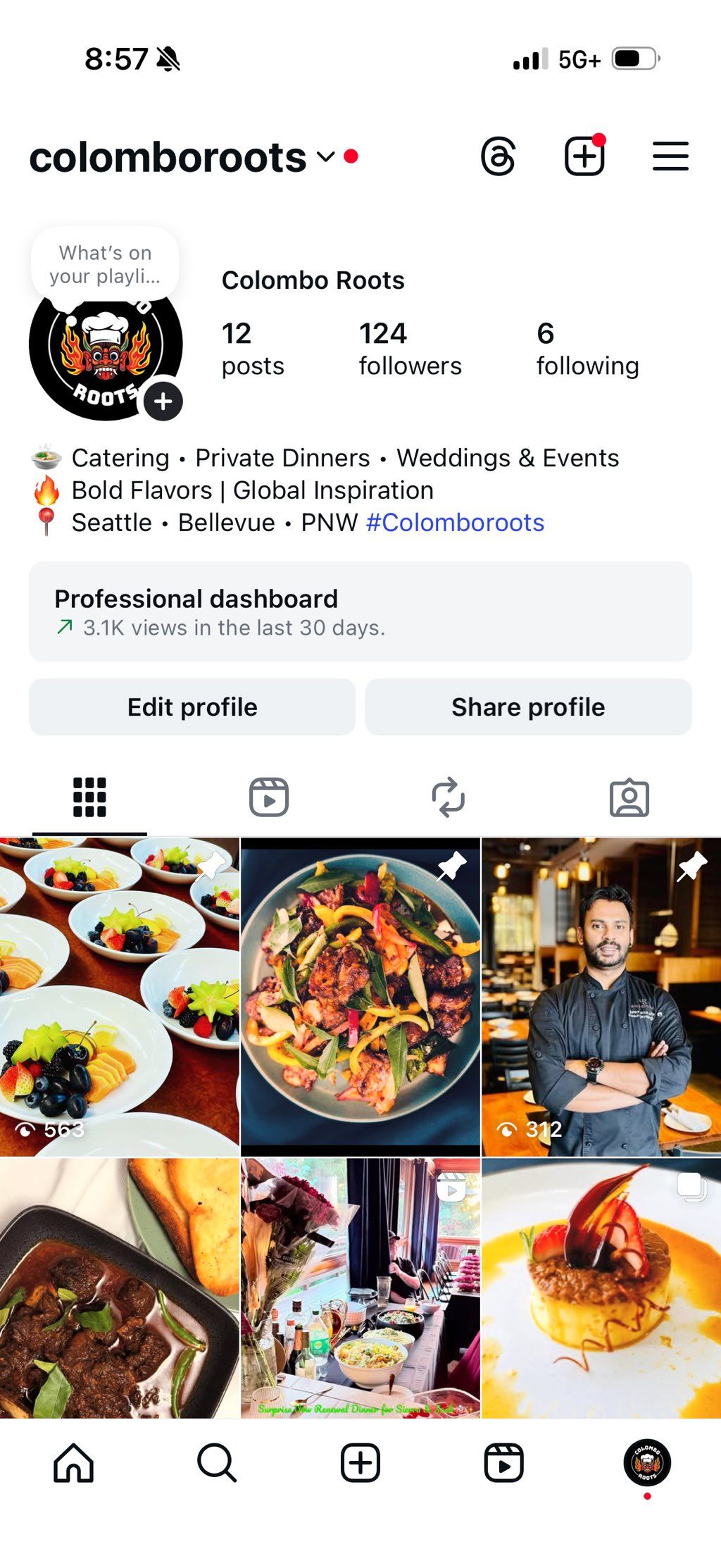View the 6 following list
This screenshot has width=721, height=1568.
click(587, 349)
